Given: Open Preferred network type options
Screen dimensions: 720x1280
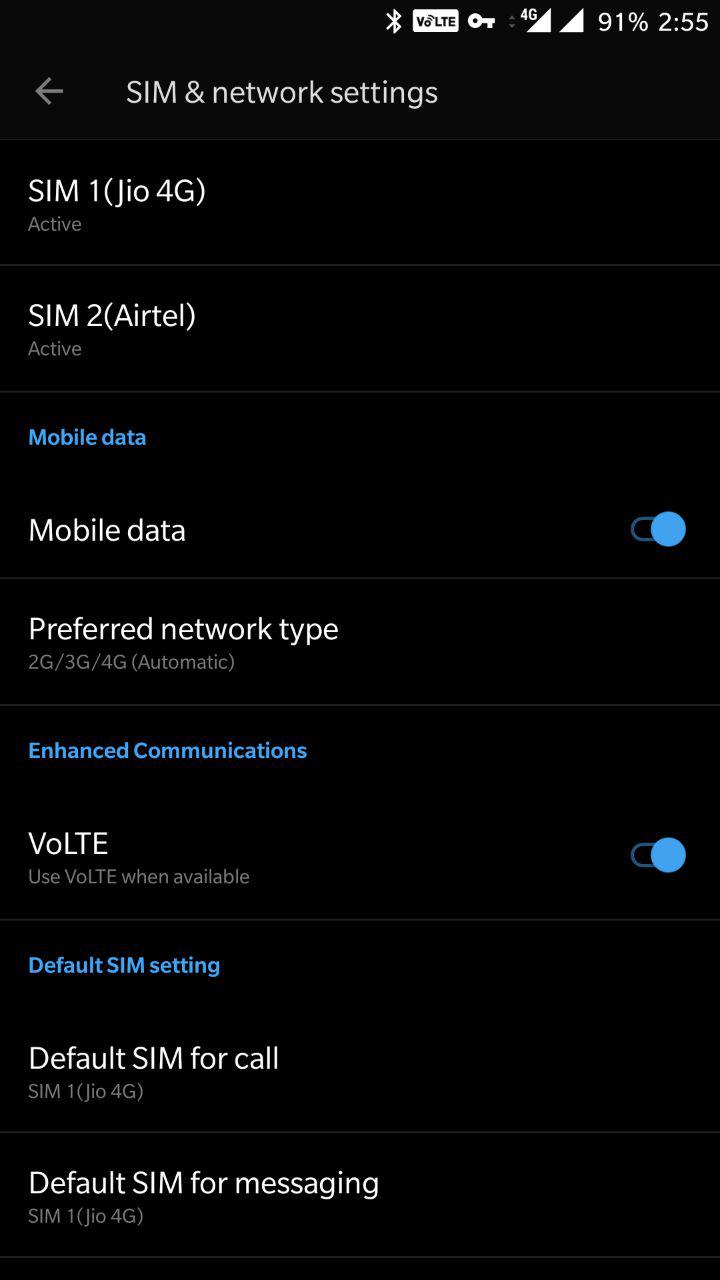Looking at the screenshot, I should (x=360, y=642).
